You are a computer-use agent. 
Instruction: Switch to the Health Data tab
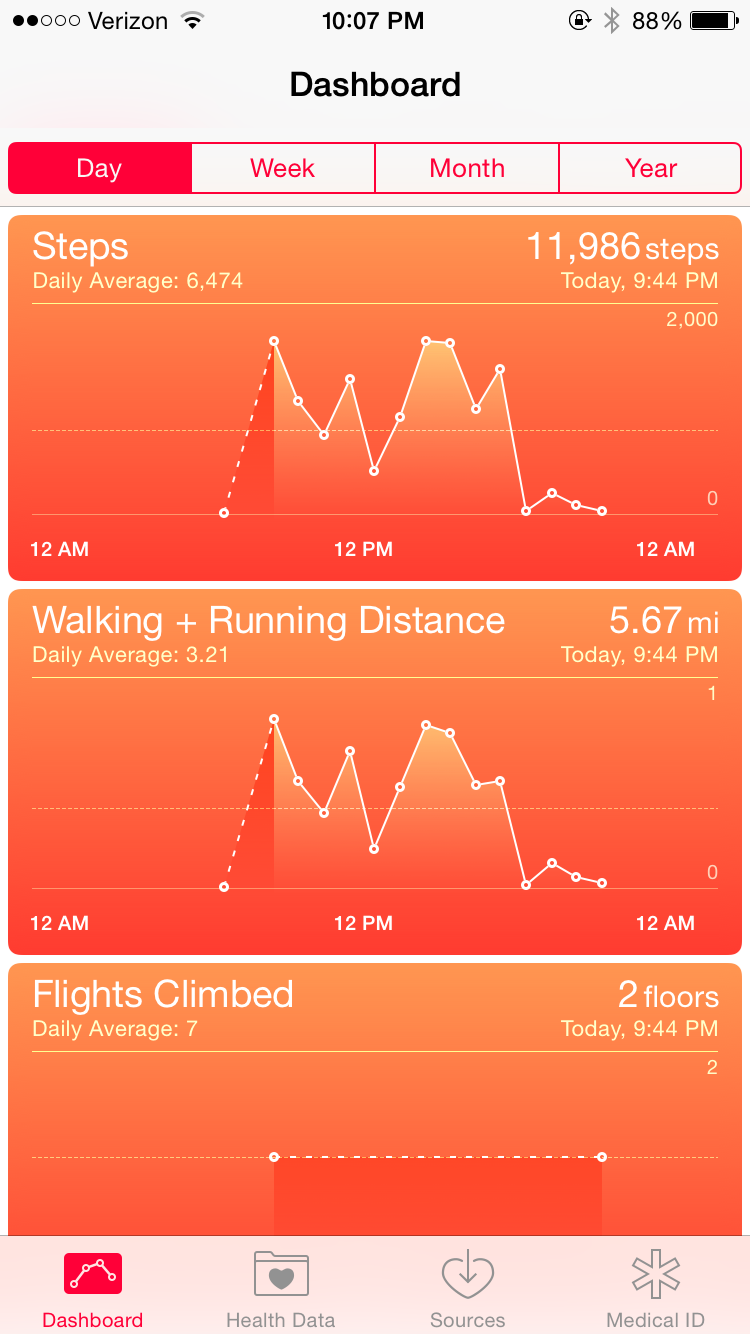281,1288
